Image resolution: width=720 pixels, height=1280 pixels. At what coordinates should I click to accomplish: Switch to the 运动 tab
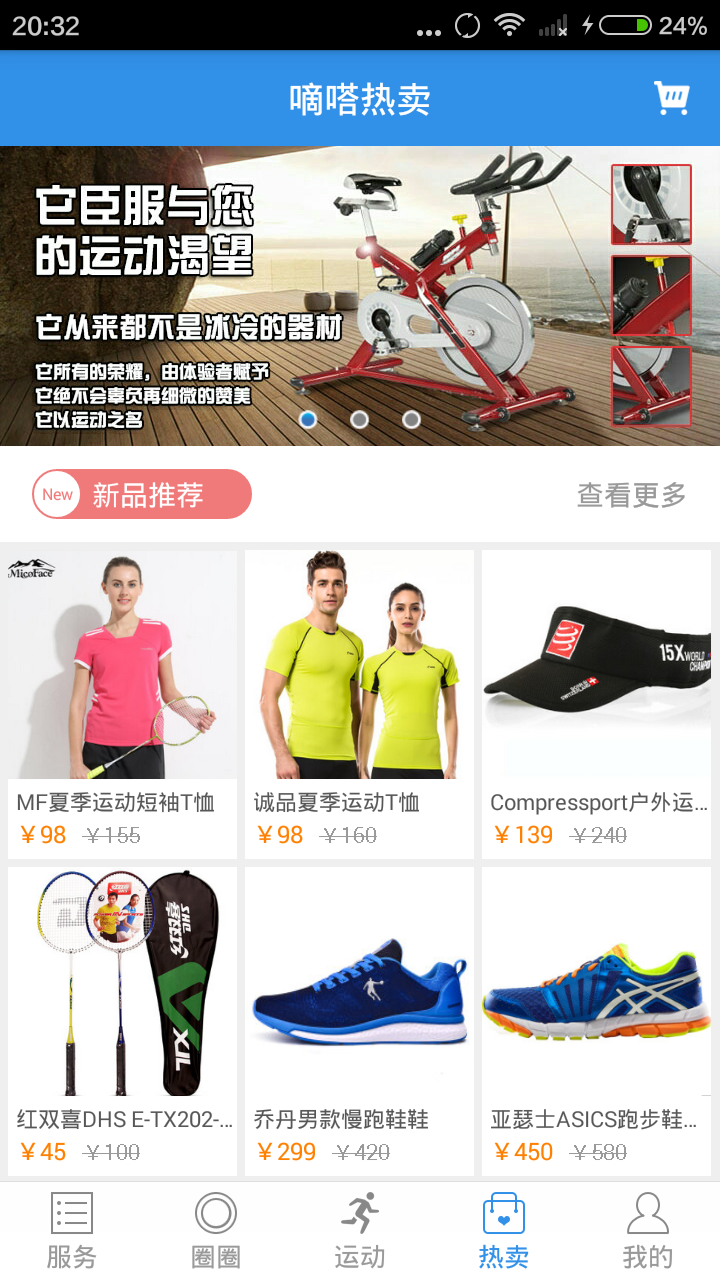[360, 1231]
